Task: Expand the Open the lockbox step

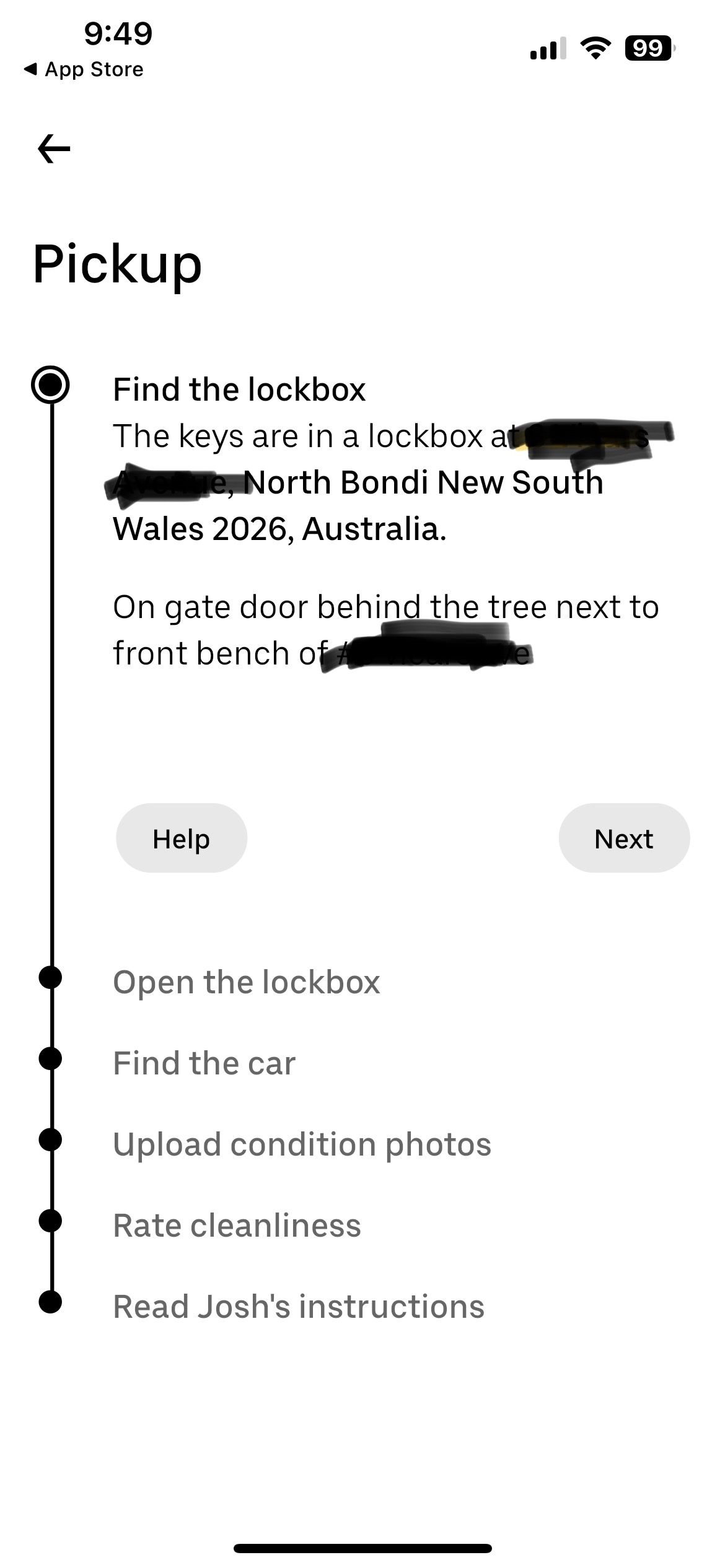Action: 248,982
